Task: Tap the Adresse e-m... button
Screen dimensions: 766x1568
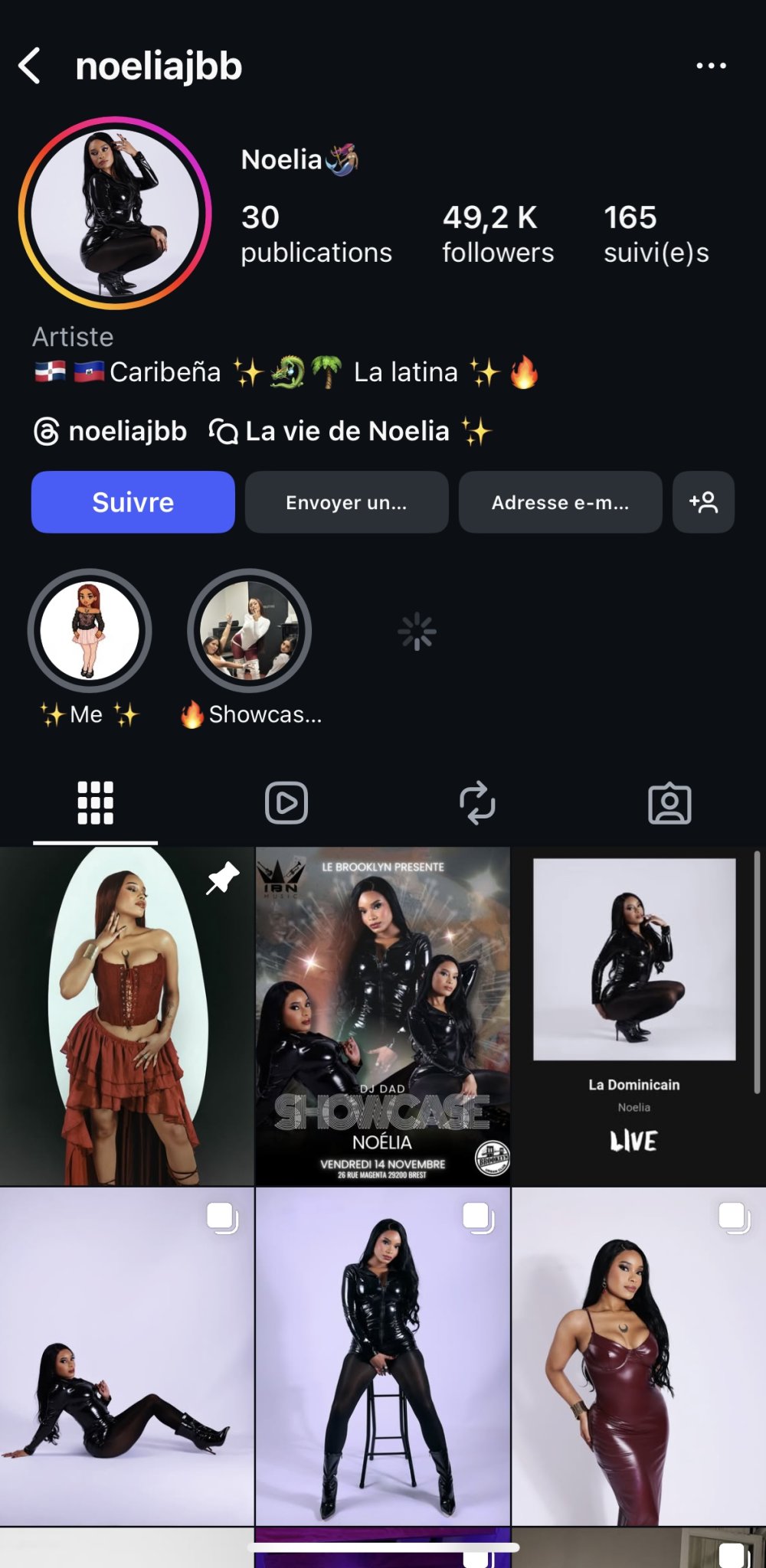Action: (560, 502)
